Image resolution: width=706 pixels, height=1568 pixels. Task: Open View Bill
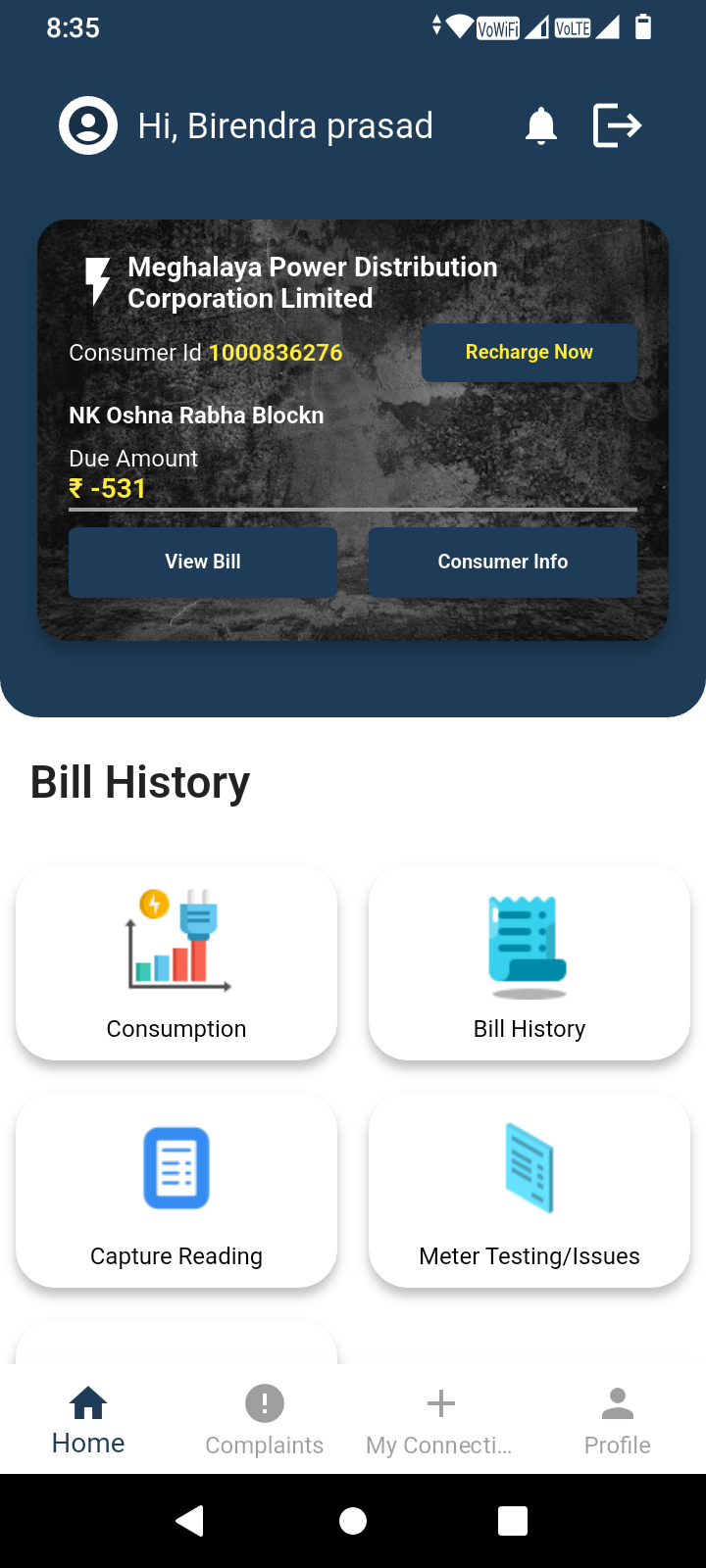203,562
